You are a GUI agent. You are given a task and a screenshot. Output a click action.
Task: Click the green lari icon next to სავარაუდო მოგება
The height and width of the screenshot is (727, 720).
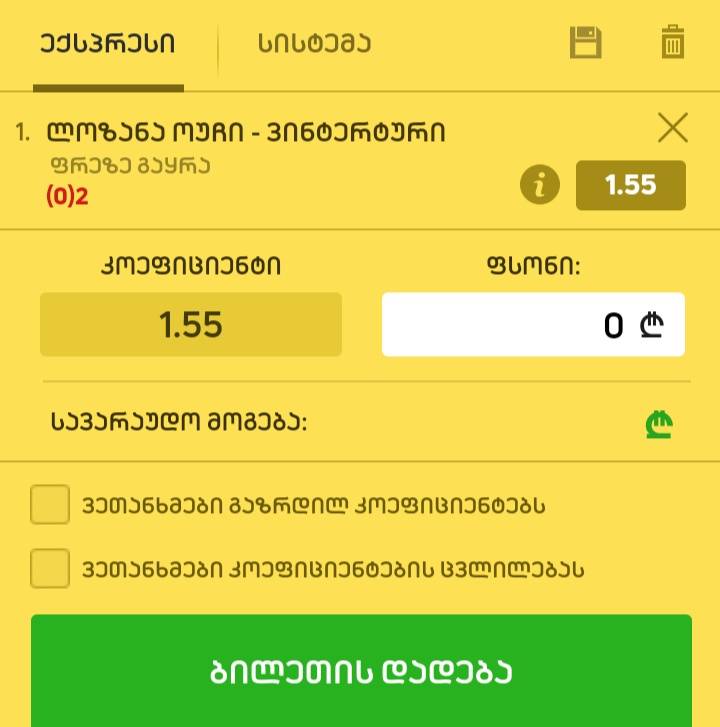click(x=658, y=424)
